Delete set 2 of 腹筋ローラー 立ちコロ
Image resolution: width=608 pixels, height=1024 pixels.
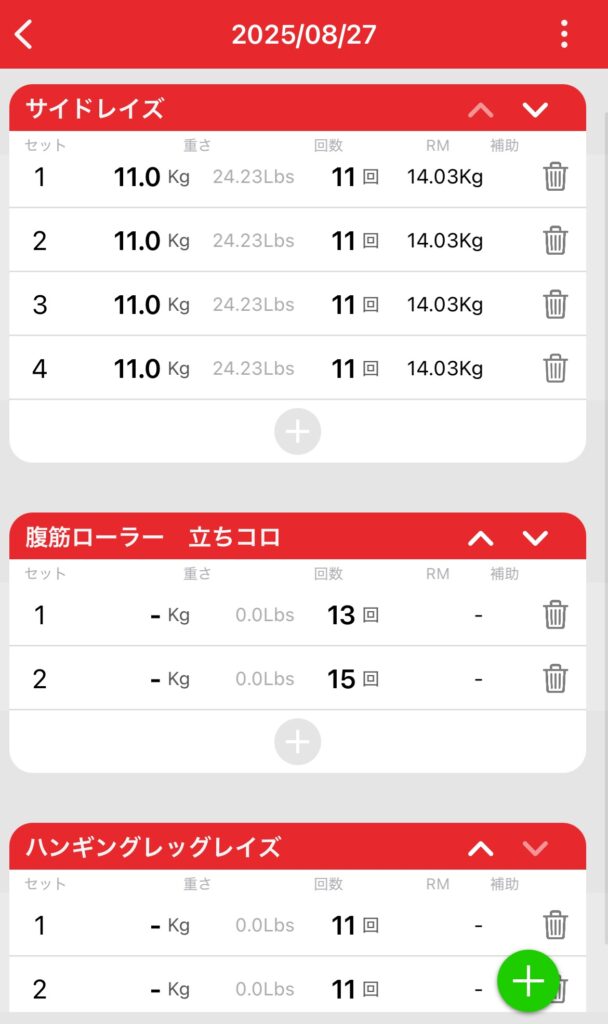[555, 679]
